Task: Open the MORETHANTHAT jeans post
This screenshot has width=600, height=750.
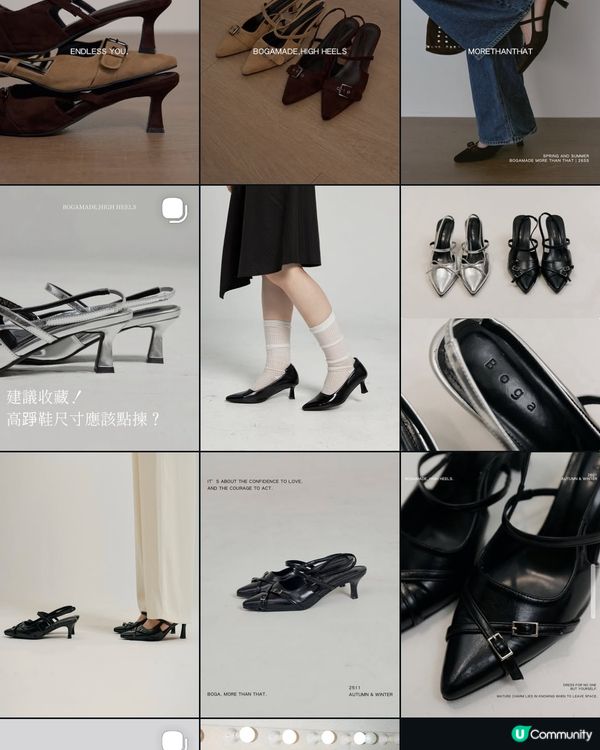Action: tap(500, 92)
